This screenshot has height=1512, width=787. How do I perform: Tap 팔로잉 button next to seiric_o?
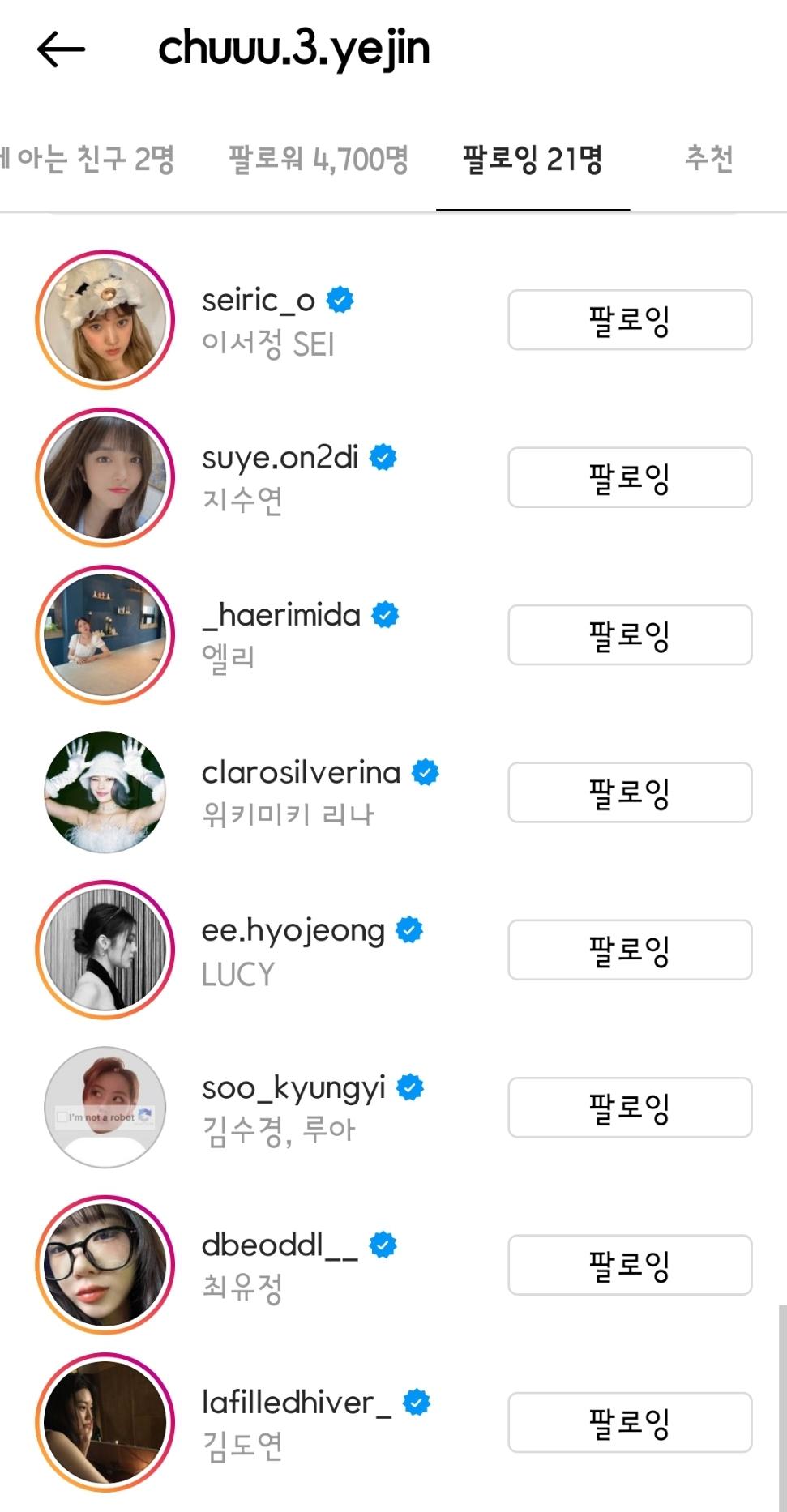click(630, 320)
